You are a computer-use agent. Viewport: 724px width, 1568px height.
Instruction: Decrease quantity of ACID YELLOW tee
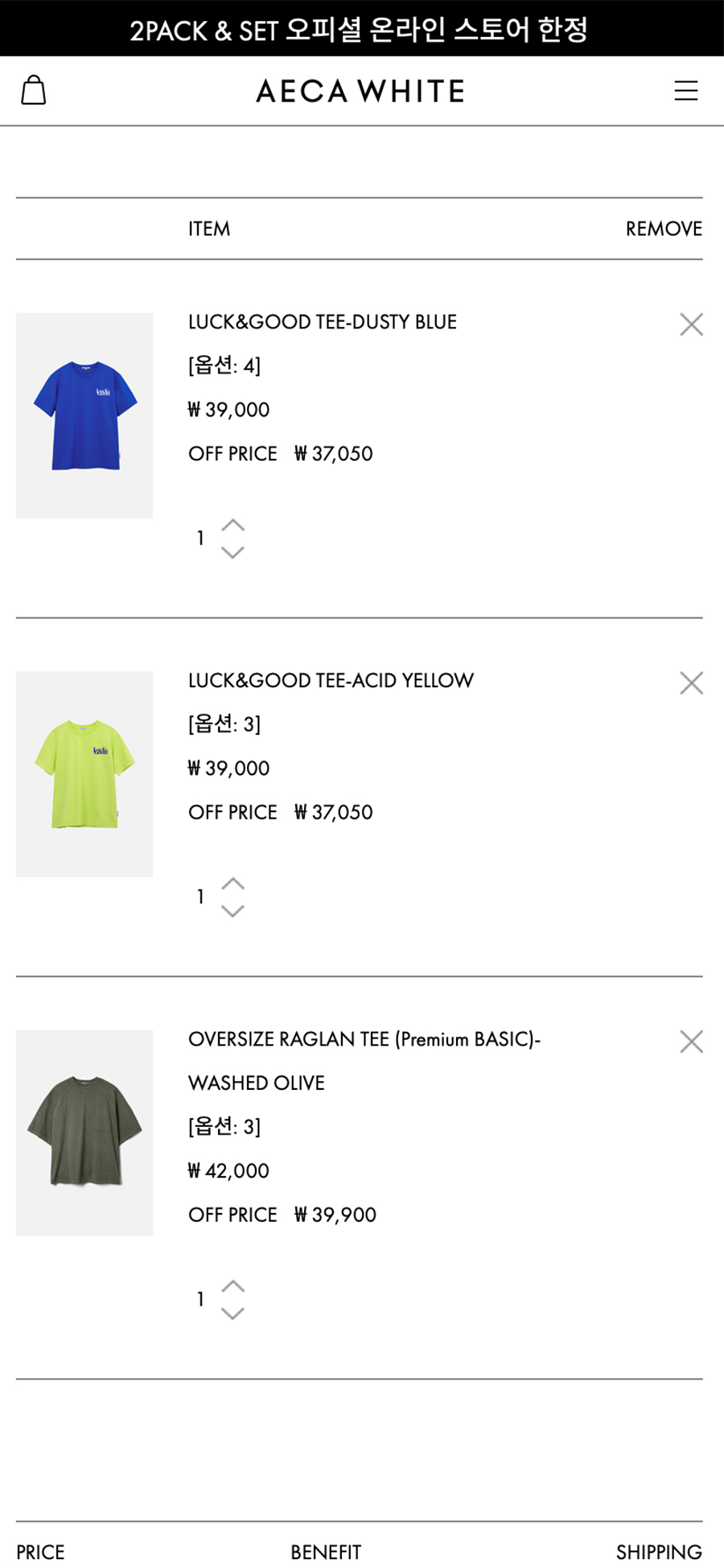[x=232, y=911]
